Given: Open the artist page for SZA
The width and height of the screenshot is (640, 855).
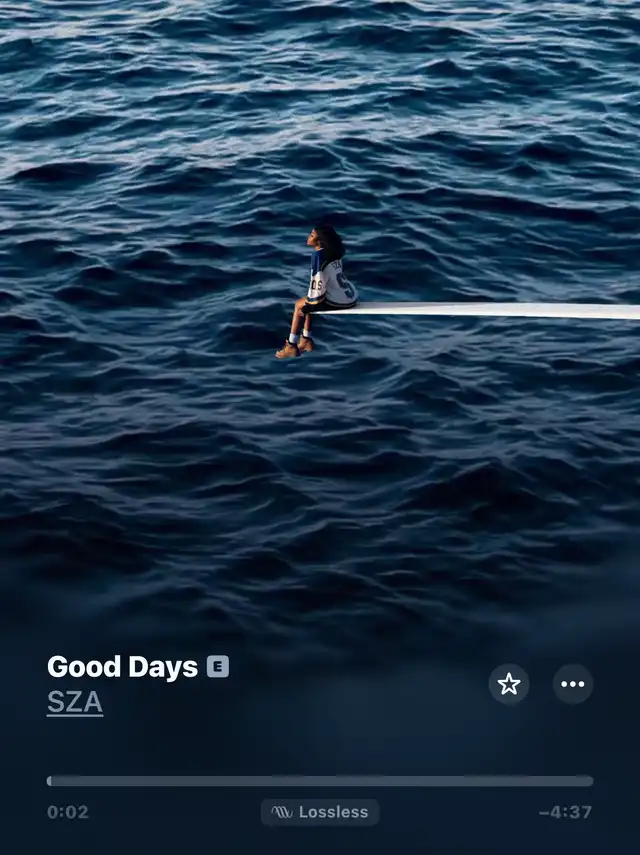Looking at the screenshot, I should point(75,702).
